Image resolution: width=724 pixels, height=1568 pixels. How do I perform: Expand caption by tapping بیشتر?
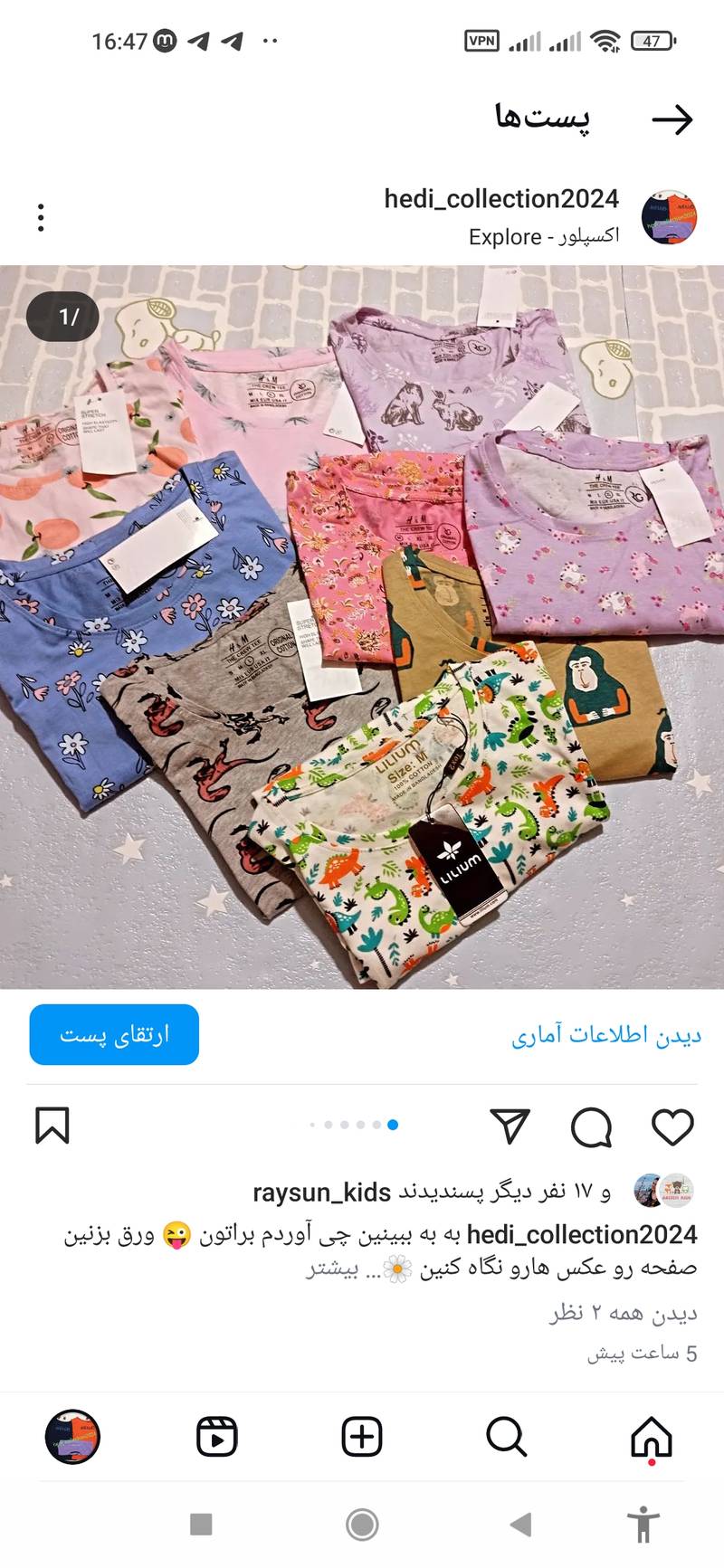click(x=331, y=1269)
